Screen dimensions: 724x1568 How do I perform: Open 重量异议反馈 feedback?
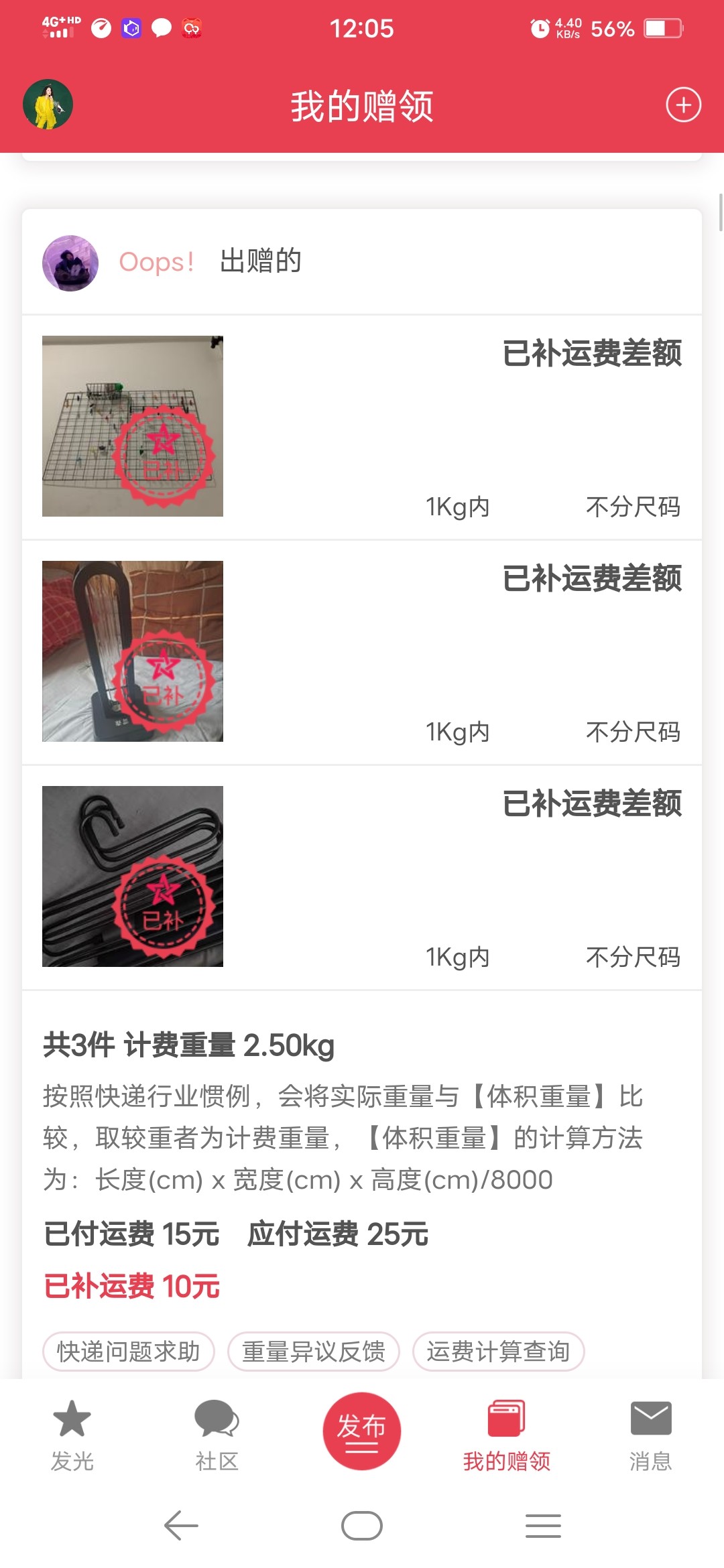pos(314,1352)
